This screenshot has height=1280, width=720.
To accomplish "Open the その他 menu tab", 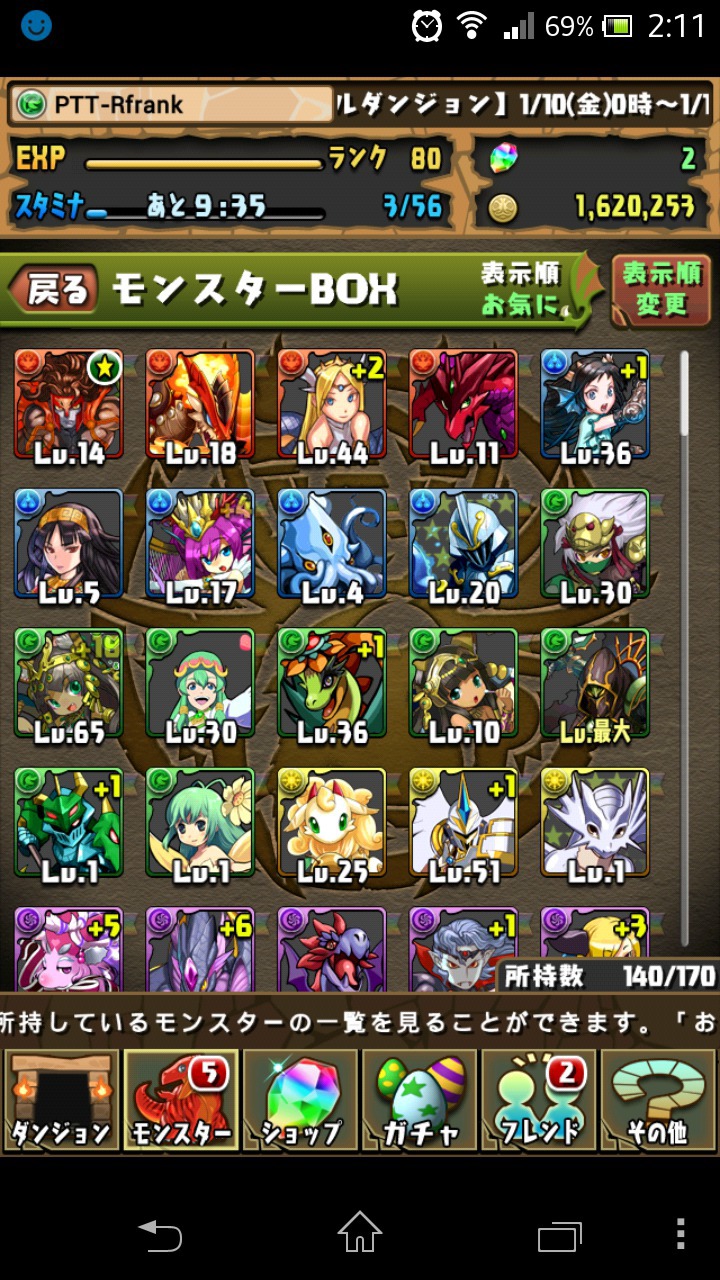I will pos(658,1100).
